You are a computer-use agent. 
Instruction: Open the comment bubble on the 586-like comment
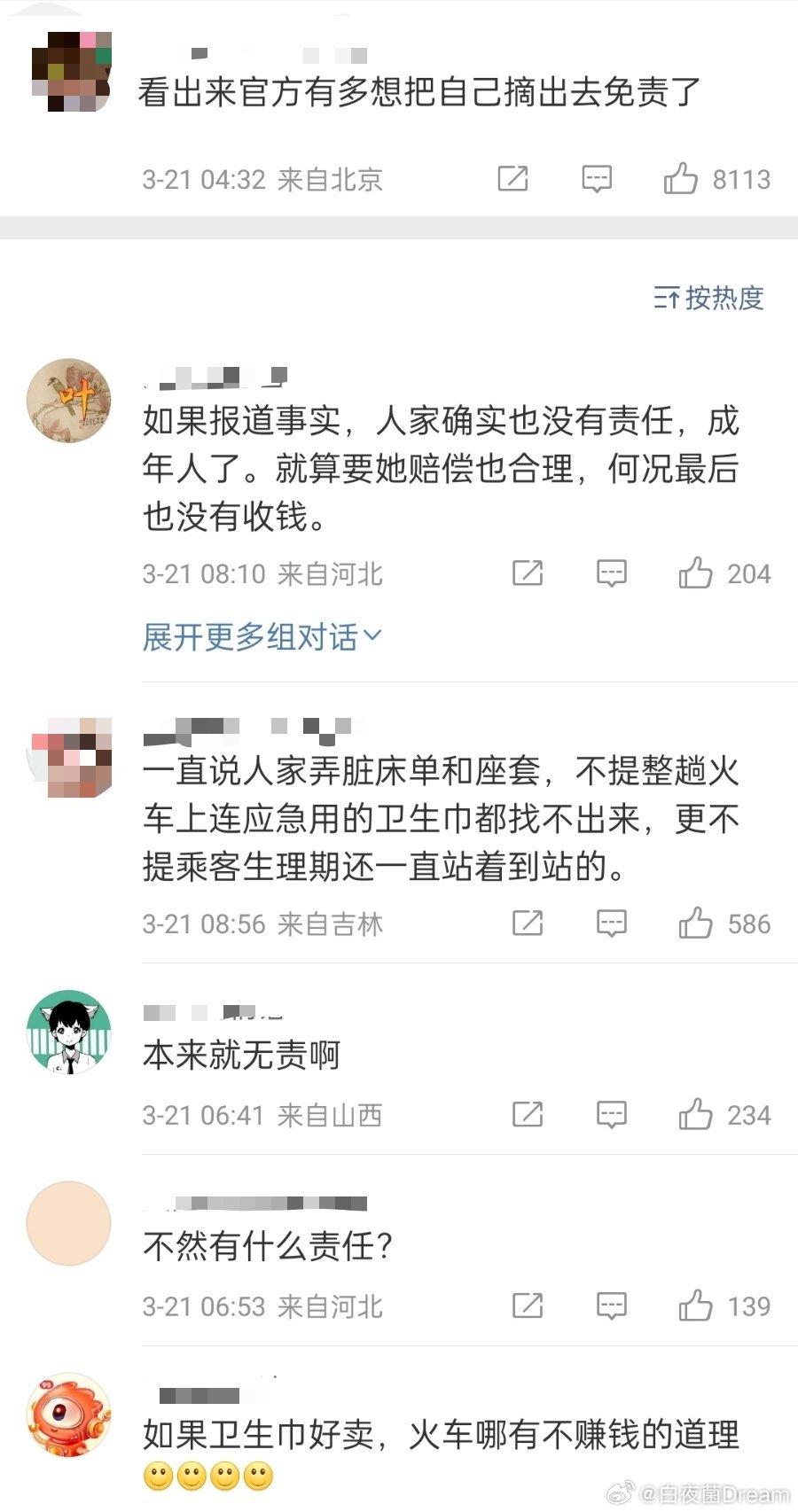pyautogui.click(x=612, y=923)
